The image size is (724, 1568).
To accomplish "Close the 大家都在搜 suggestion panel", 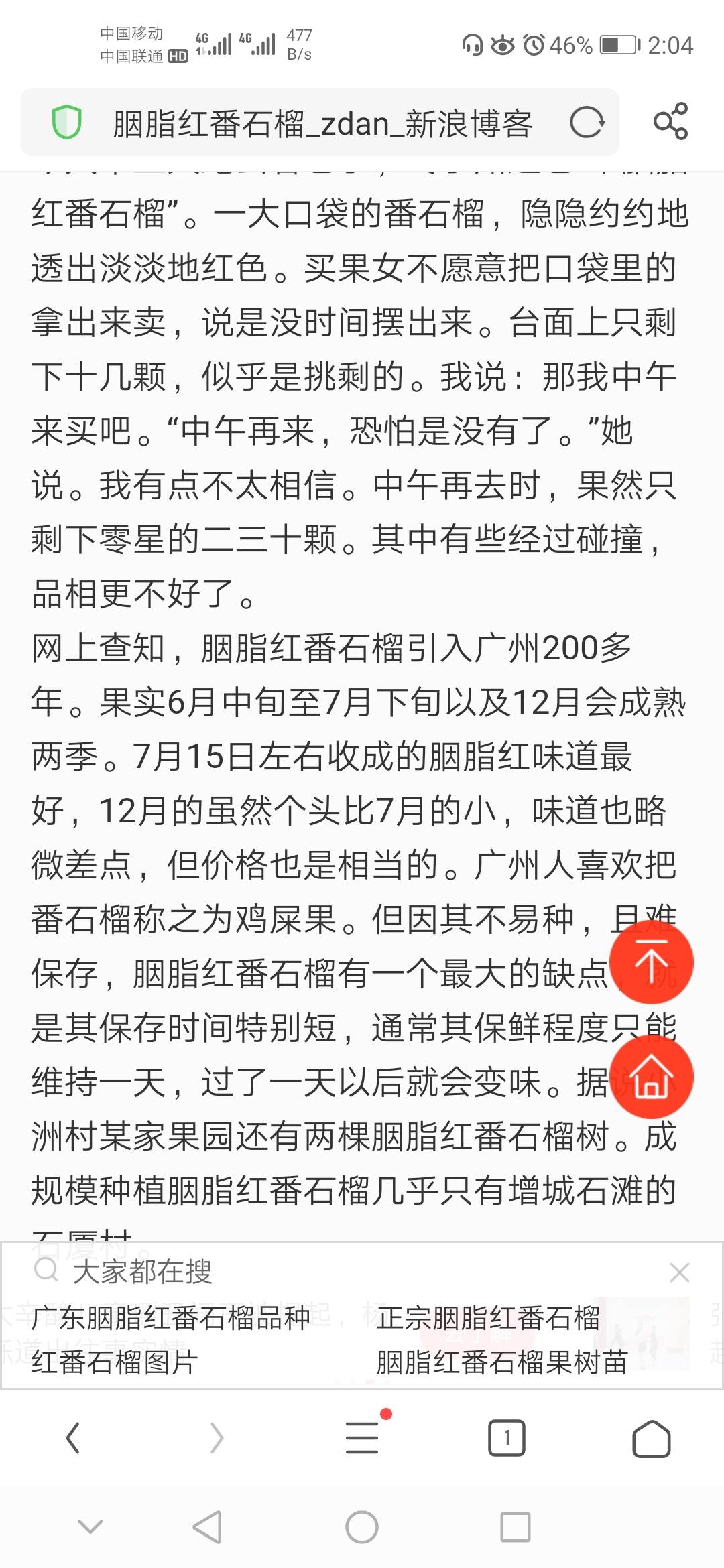I will [x=680, y=1272].
